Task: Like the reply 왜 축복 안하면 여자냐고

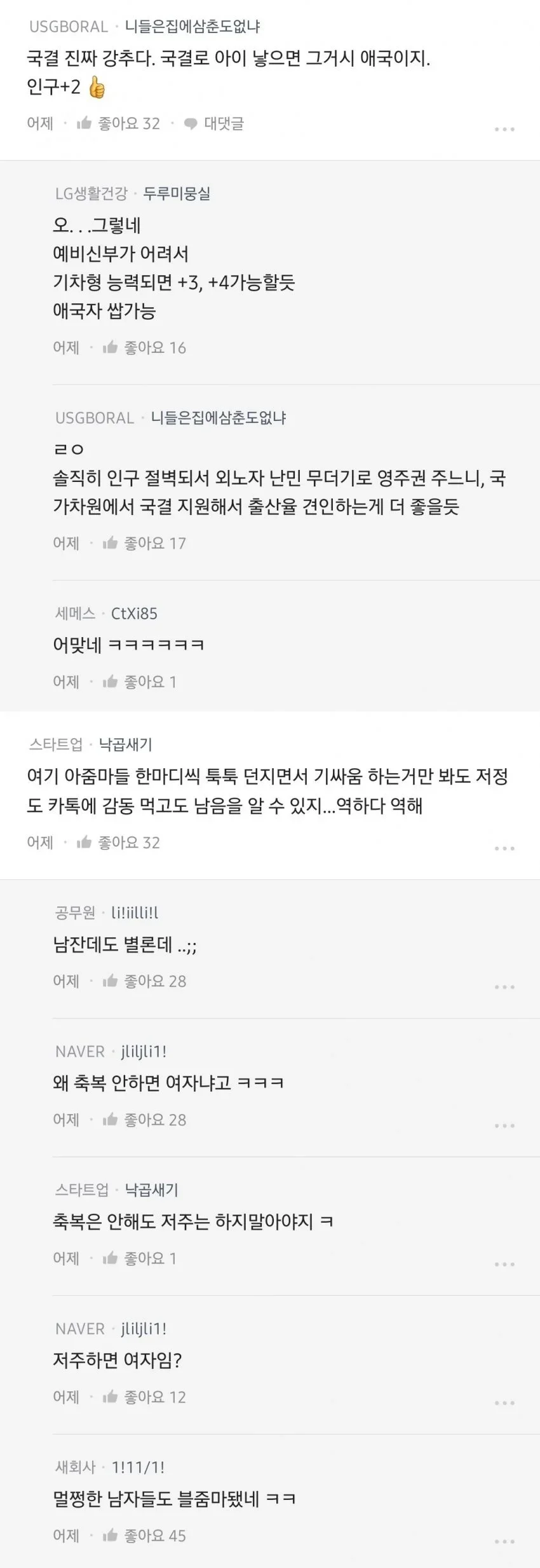Action: [144, 1120]
